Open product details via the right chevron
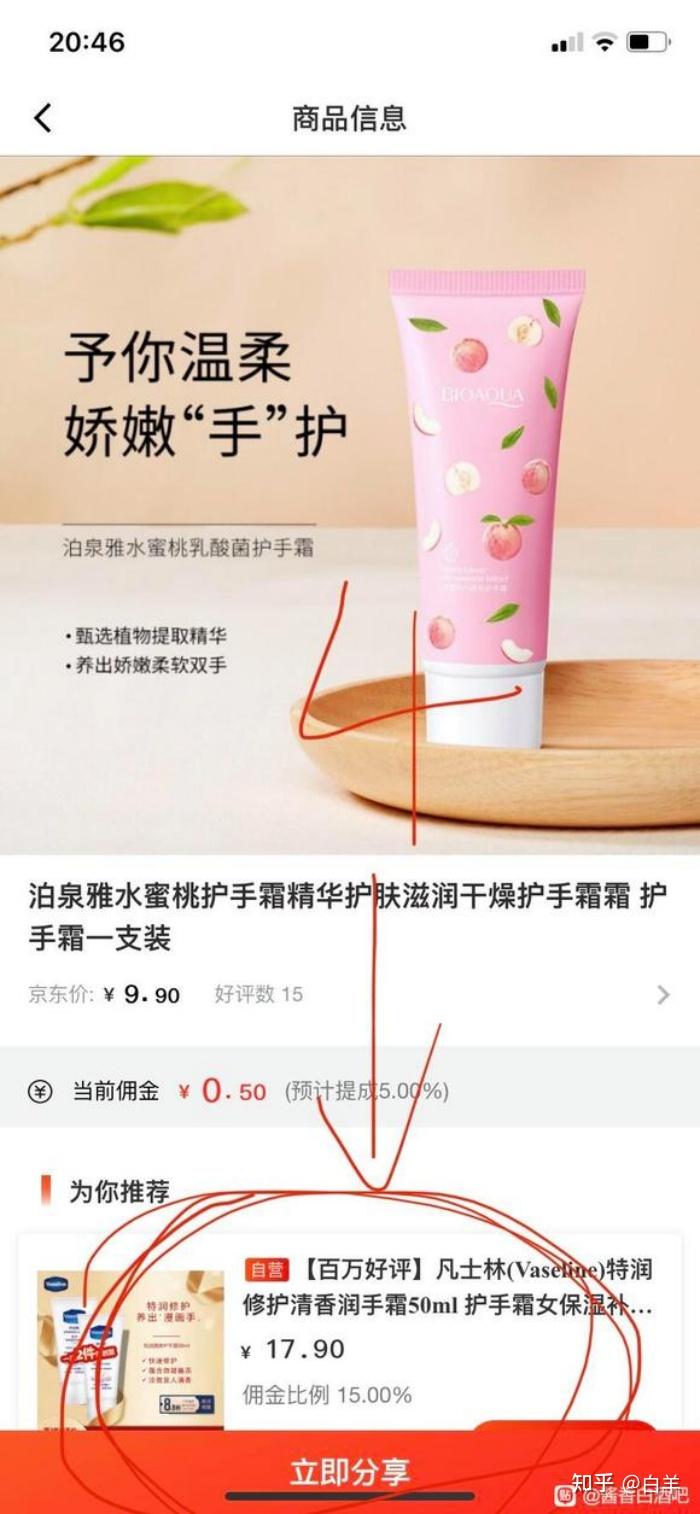Image resolution: width=700 pixels, height=1514 pixels. click(663, 994)
